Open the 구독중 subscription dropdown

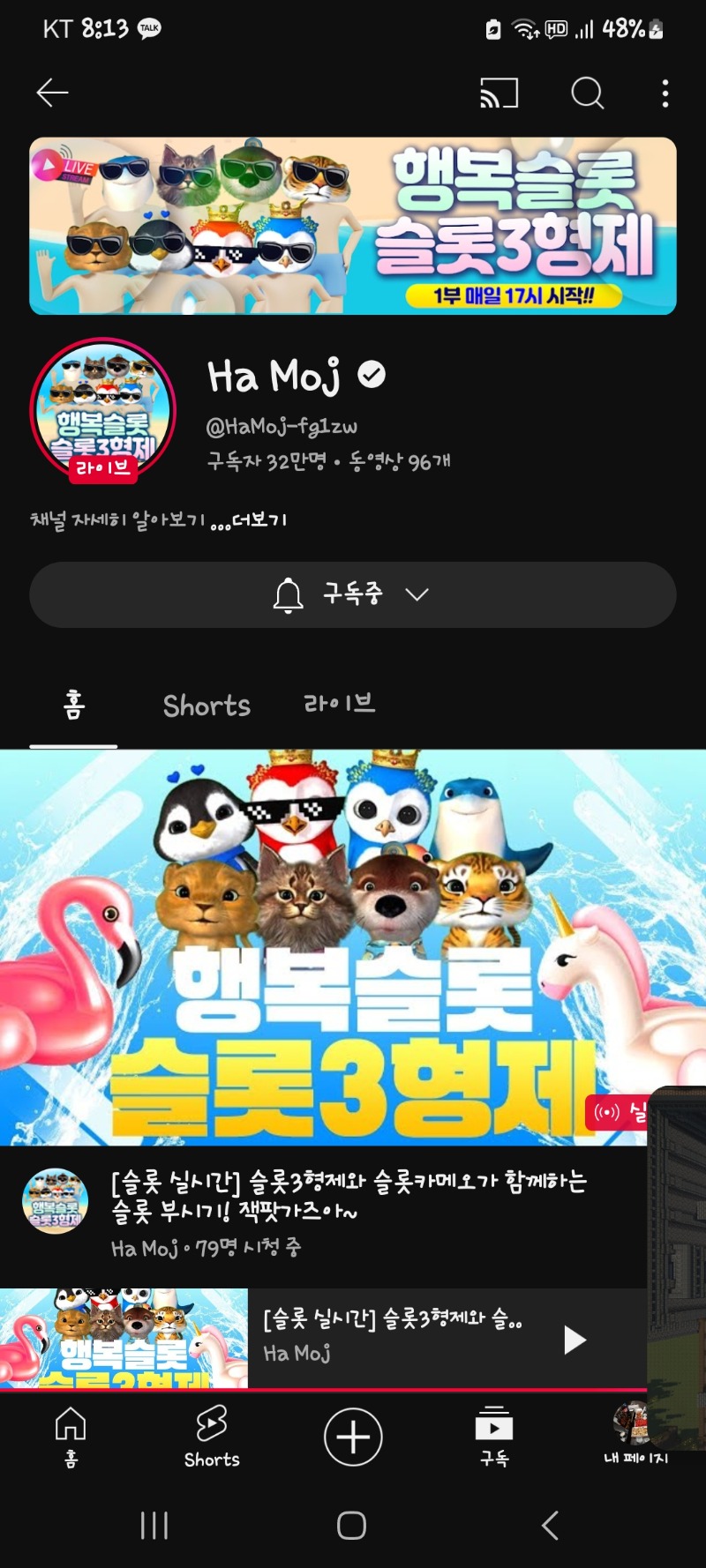353,594
